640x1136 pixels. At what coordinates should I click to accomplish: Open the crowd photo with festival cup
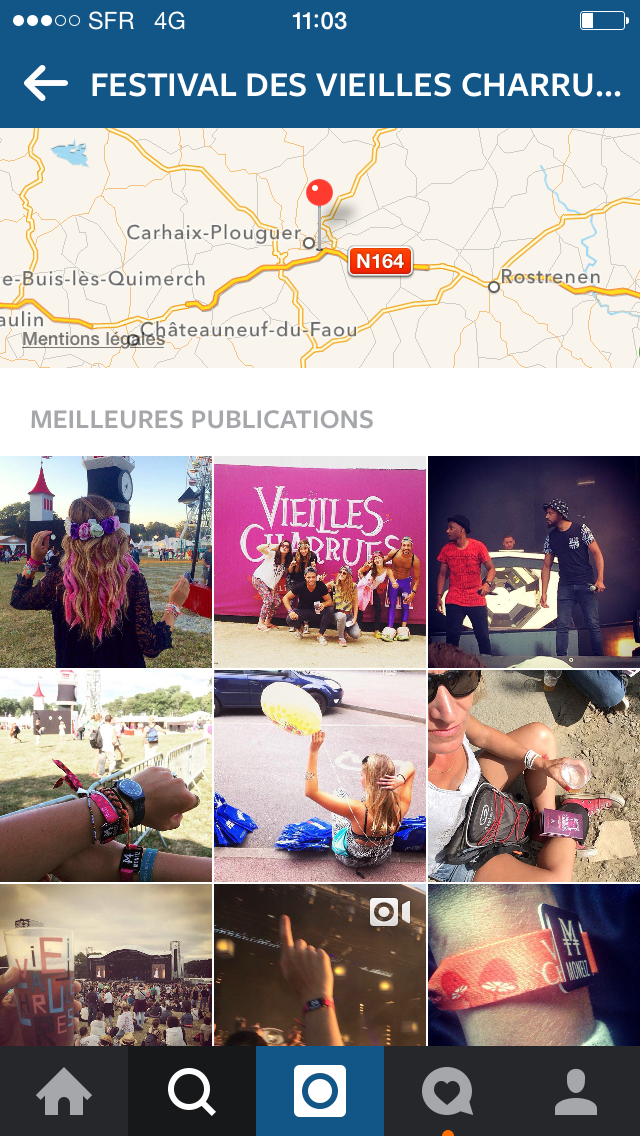105,965
